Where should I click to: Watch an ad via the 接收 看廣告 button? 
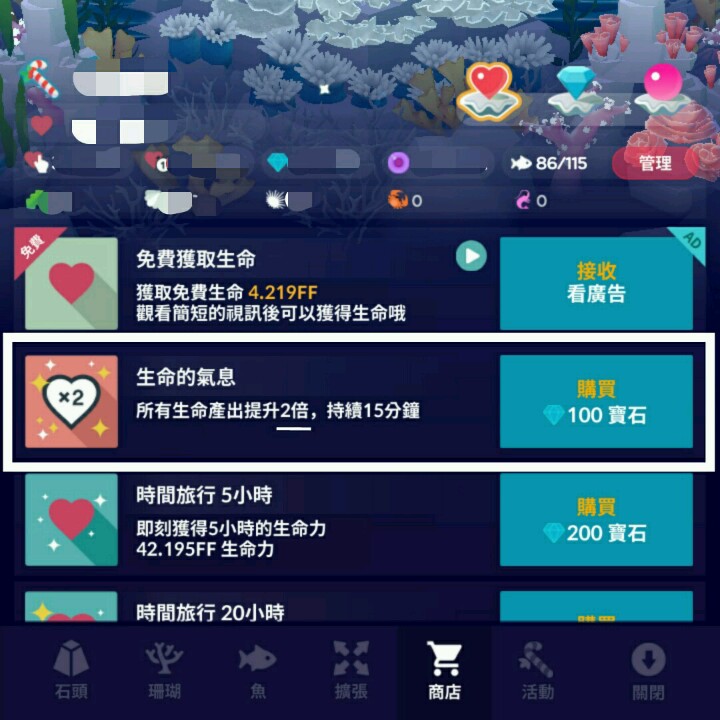596,283
